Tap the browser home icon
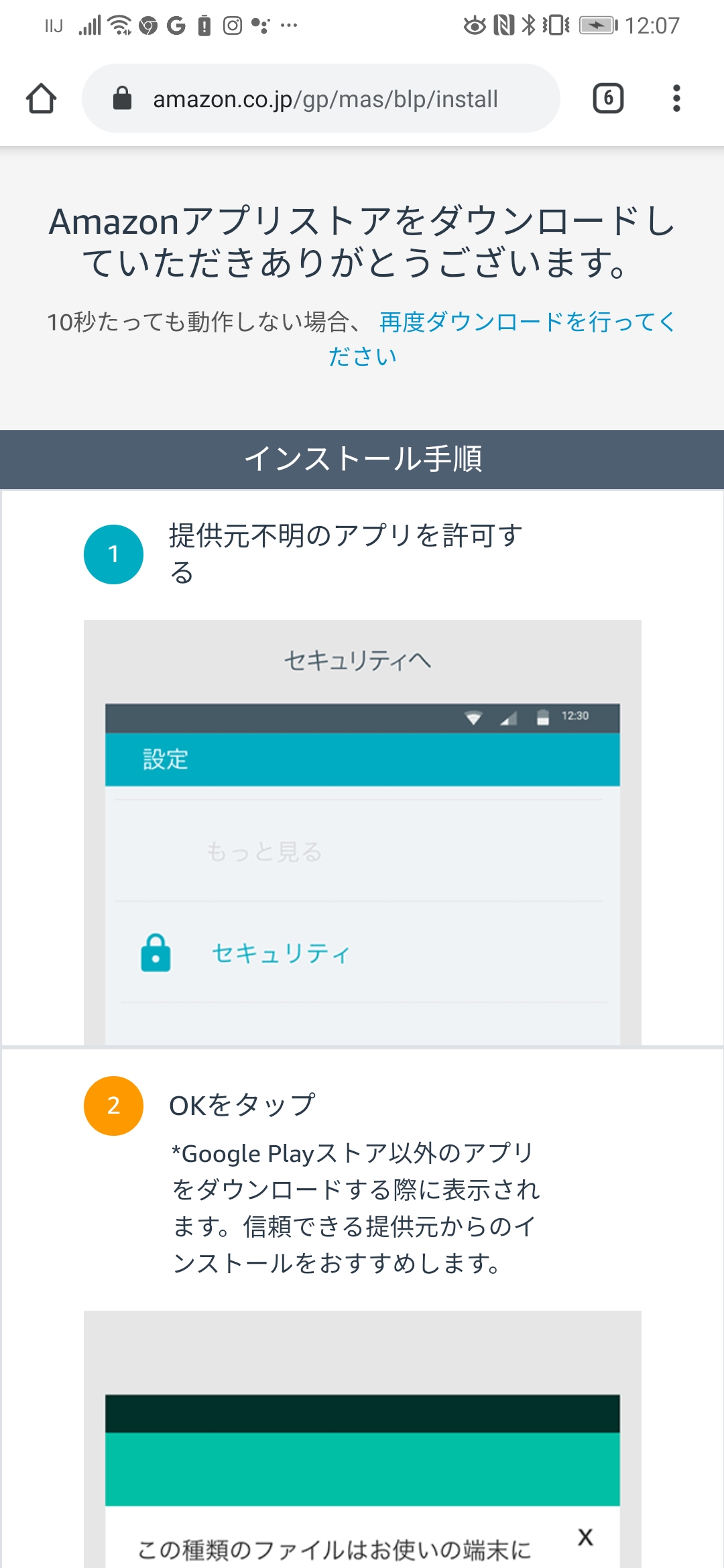Image resolution: width=724 pixels, height=1568 pixels. pos(41,99)
